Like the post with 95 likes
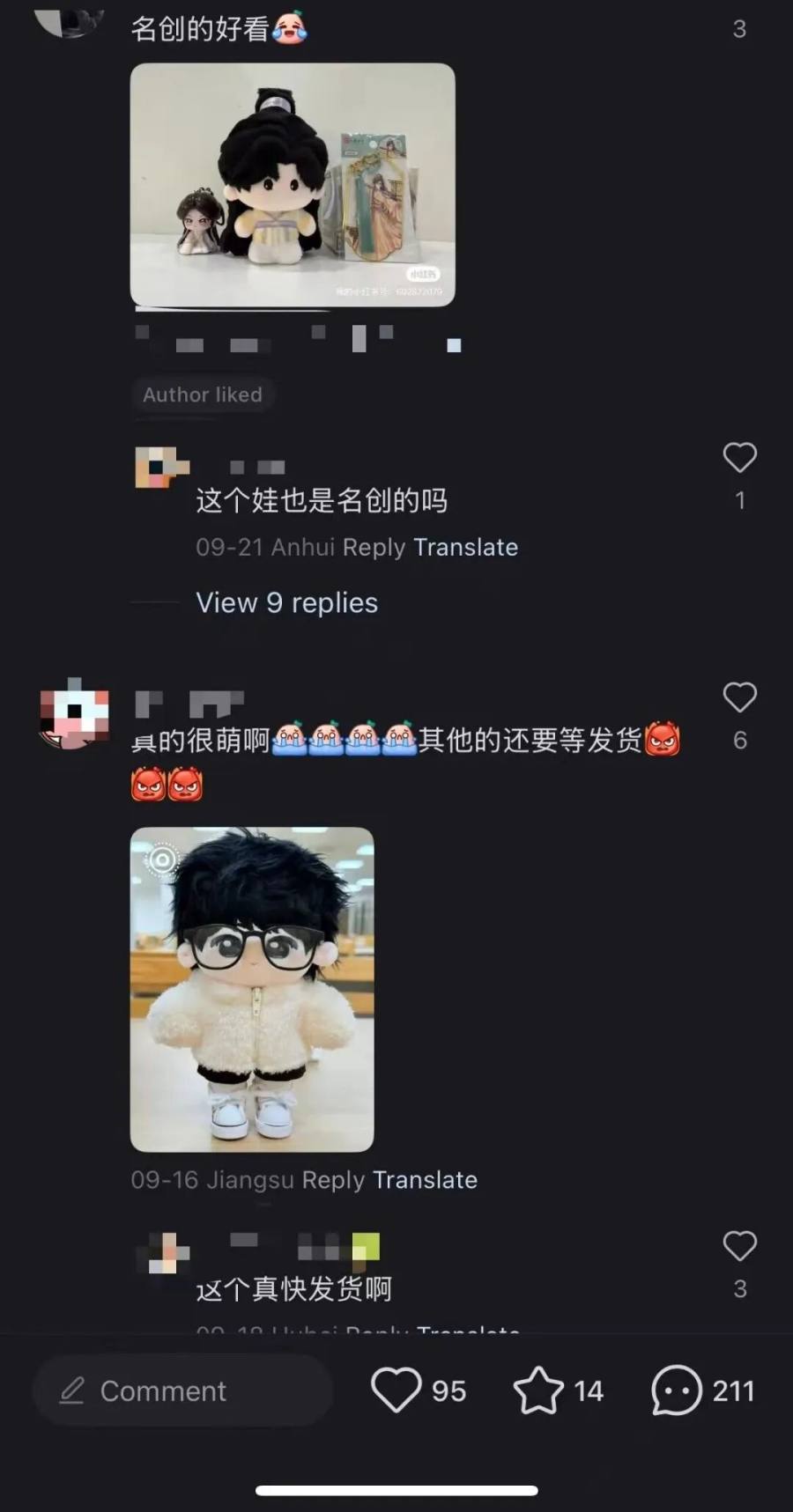Viewport: 793px width, 1512px height. (x=396, y=1390)
